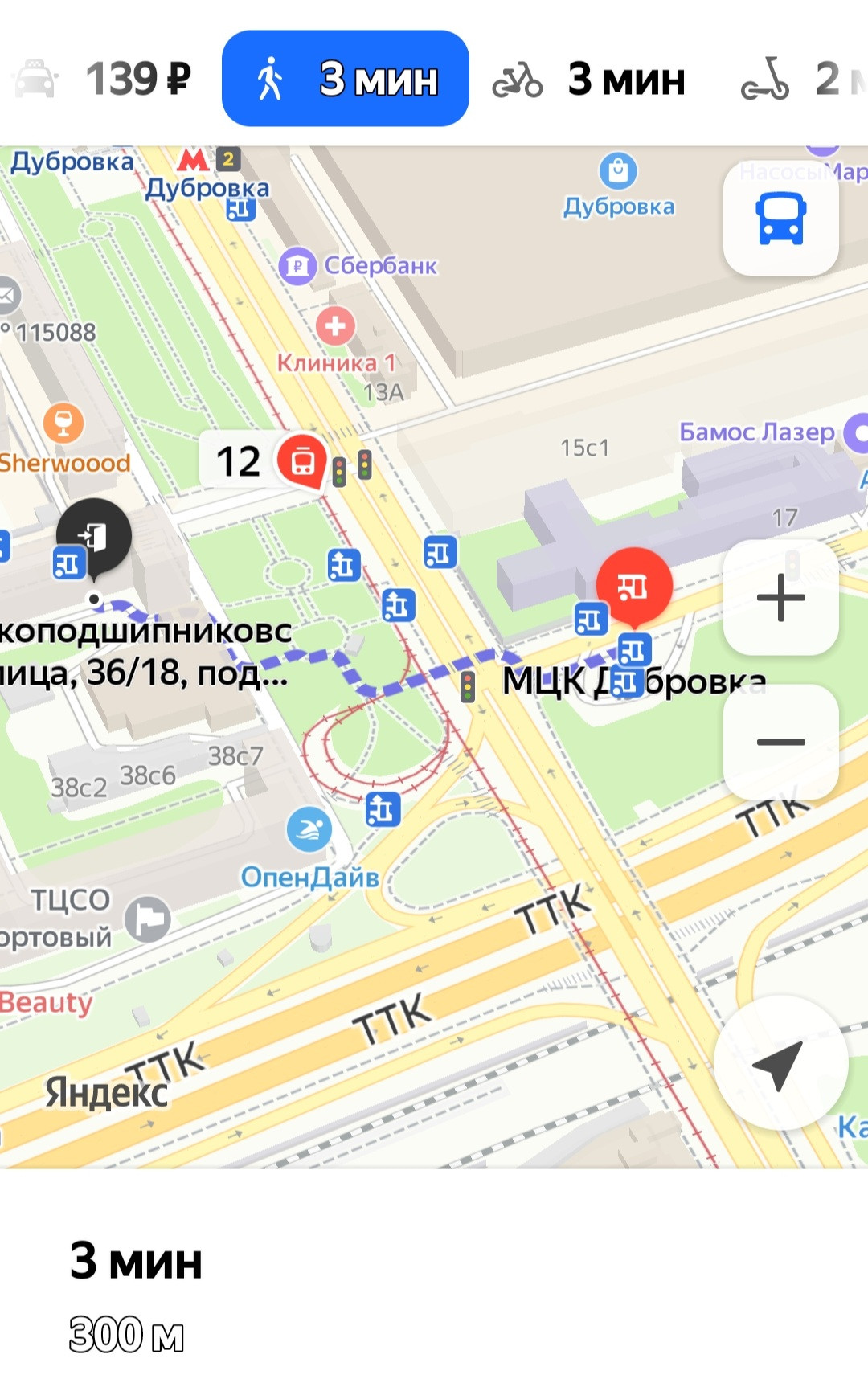Open the Сбербанк place marker
The height and width of the screenshot is (1375, 868).
297,265
